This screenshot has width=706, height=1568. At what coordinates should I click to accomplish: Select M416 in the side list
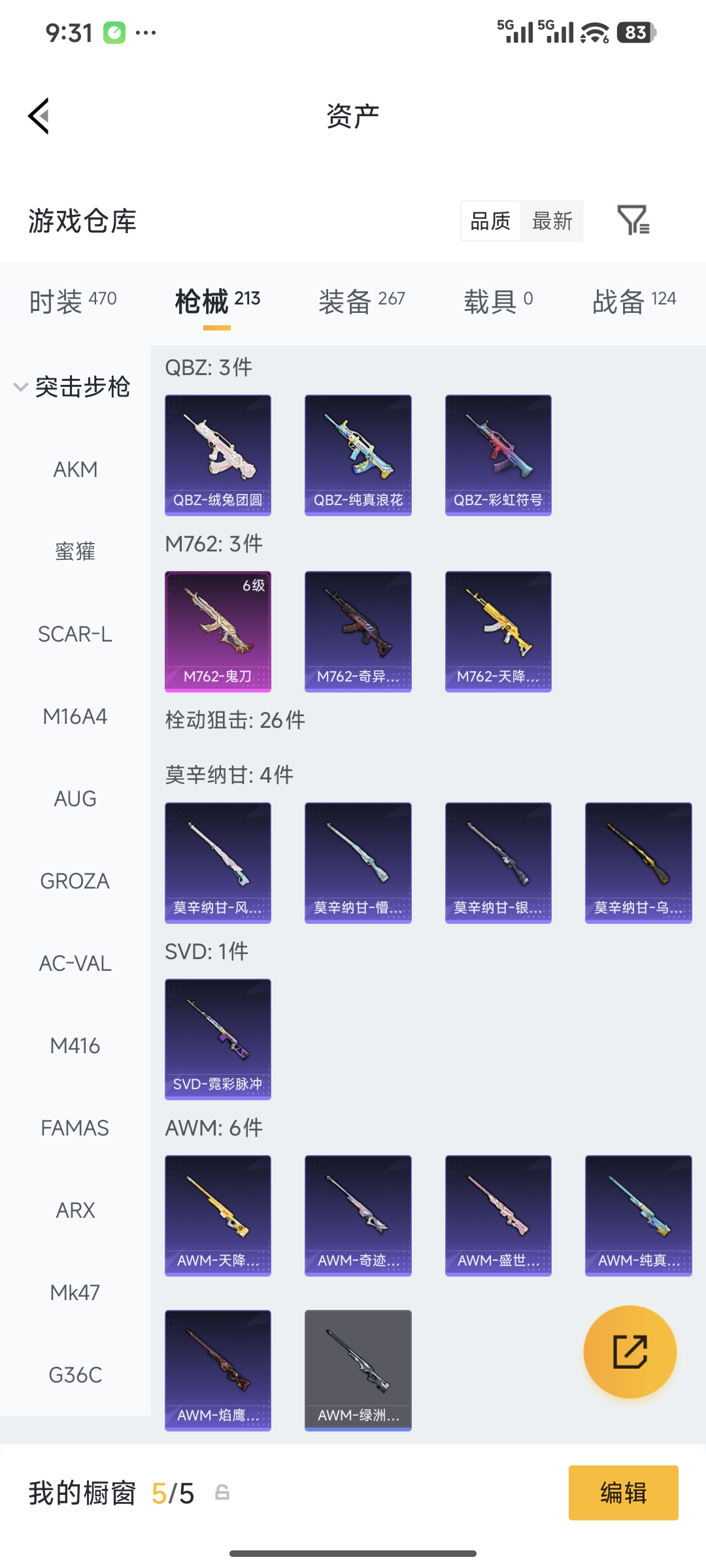tap(75, 1045)
